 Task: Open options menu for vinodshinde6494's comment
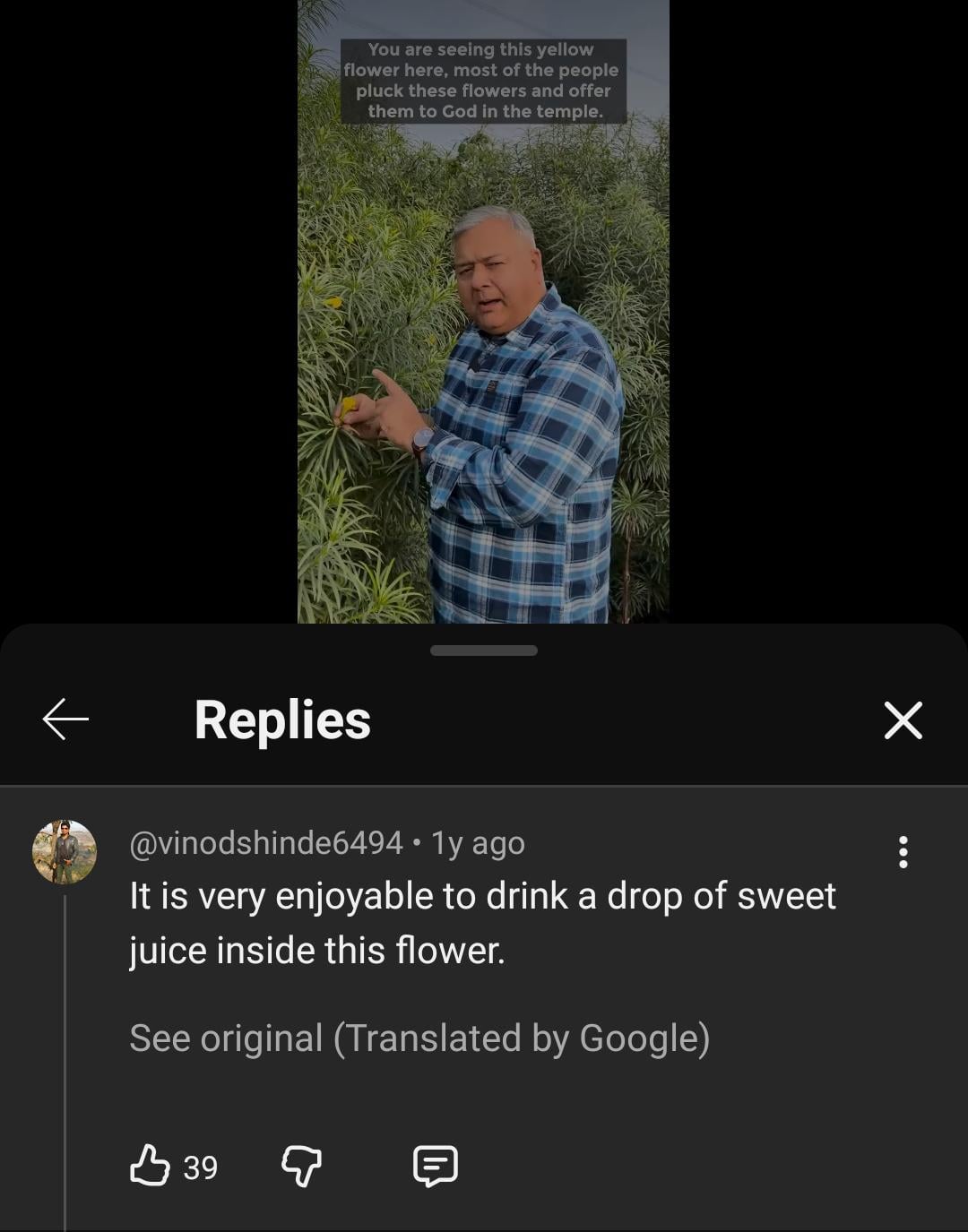pos(903,852)
